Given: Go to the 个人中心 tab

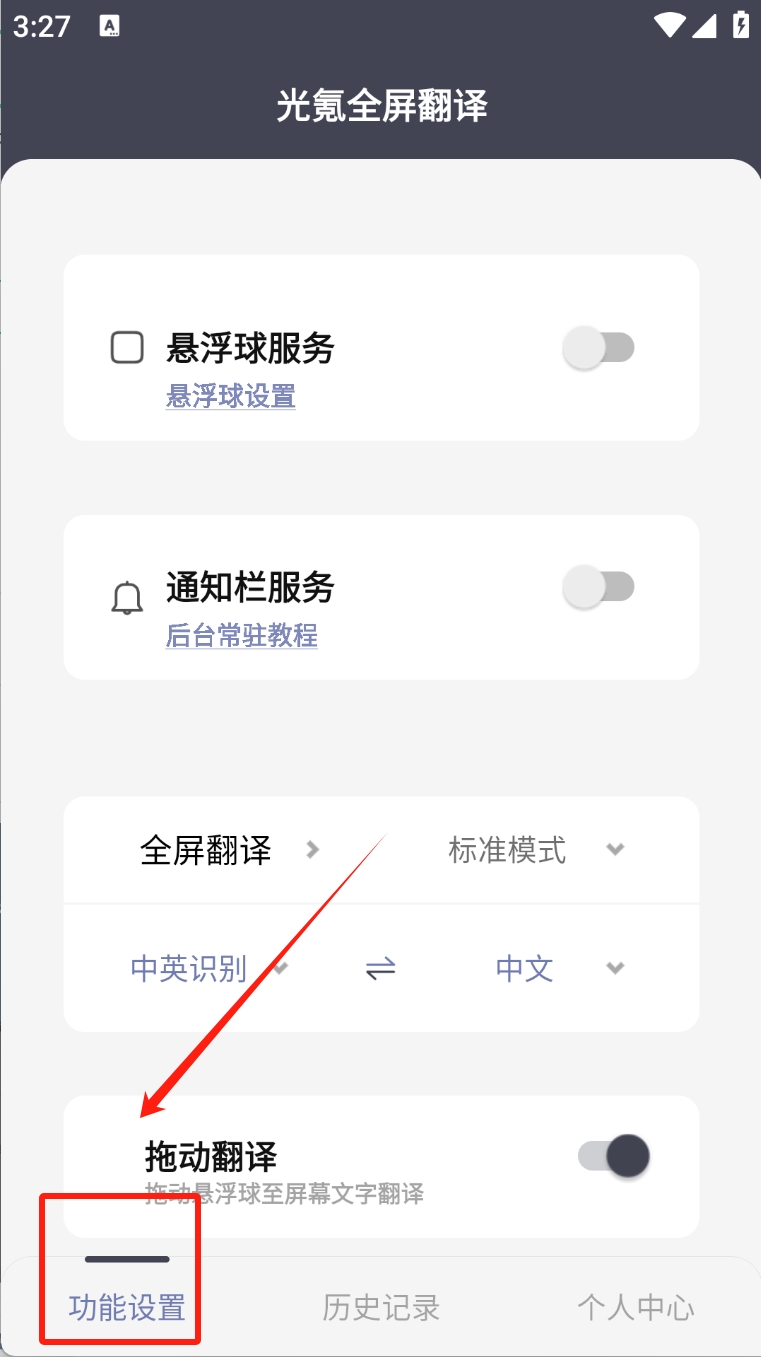Looking at the screenshot, I should 635,1307.
